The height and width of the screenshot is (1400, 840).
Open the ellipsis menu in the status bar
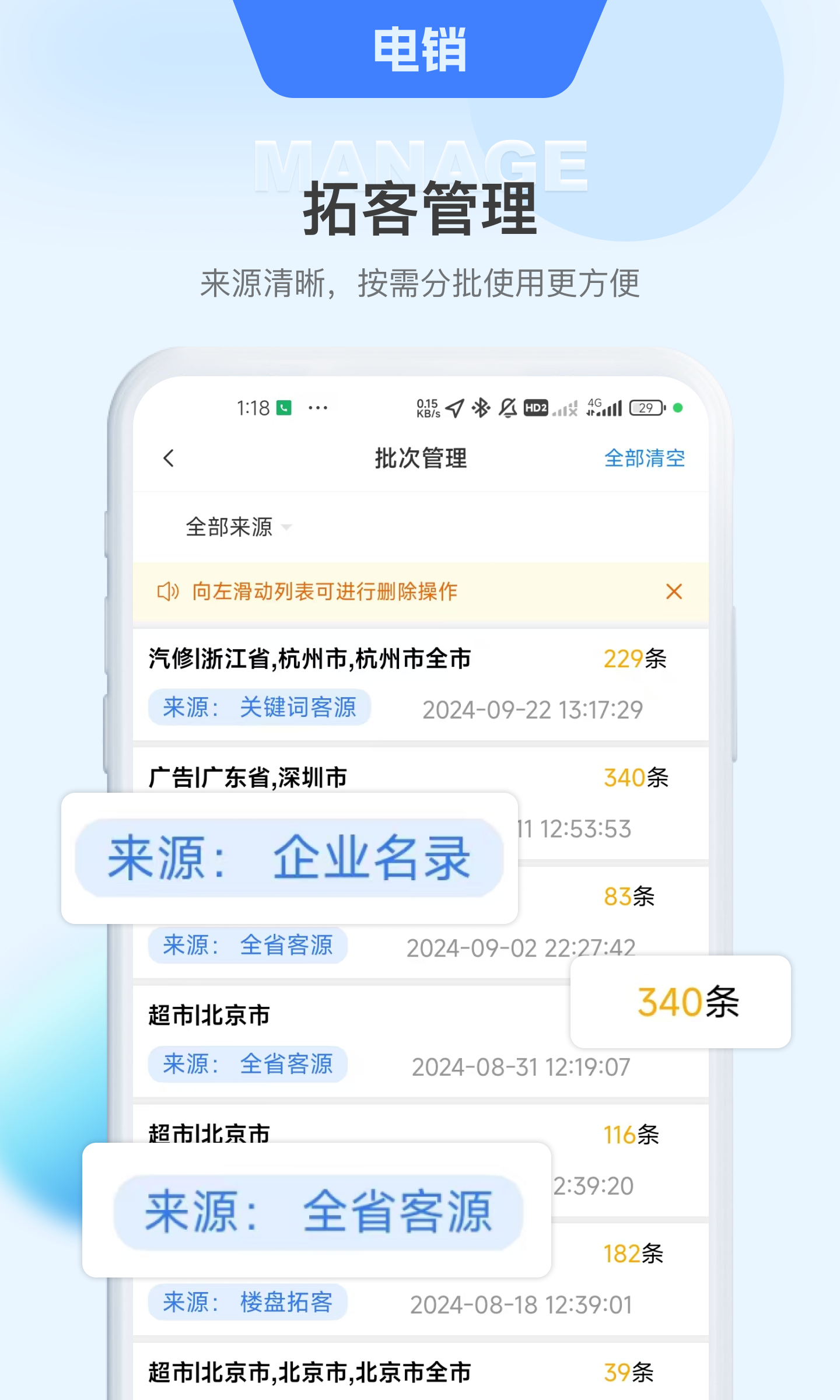[x=318, y=407]
